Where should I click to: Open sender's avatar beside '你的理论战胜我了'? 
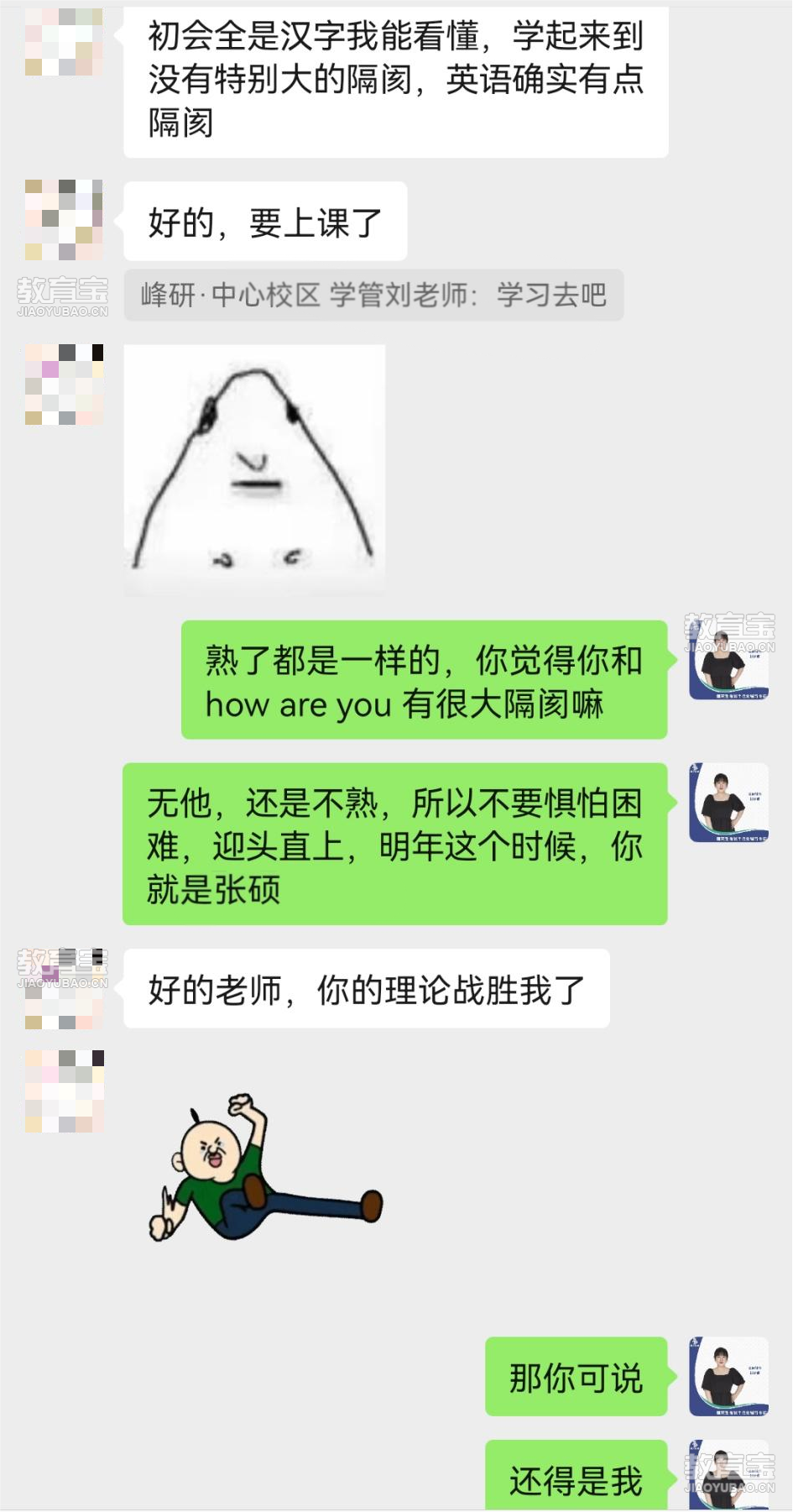[x=64, y=989]
